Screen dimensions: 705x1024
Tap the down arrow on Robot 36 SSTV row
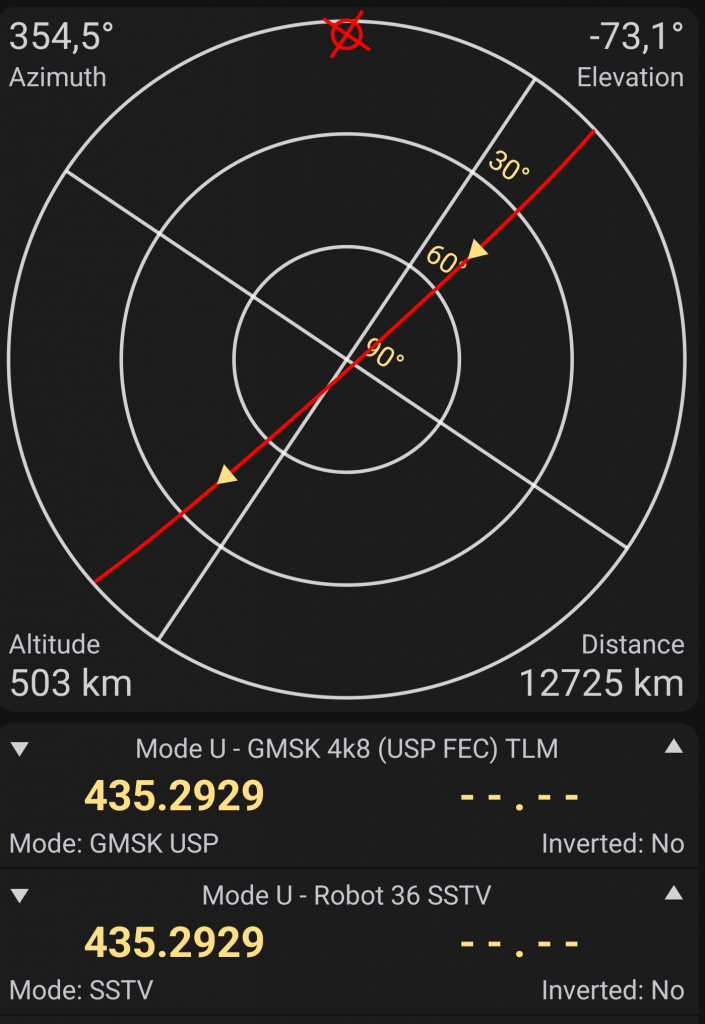click(x=20, y=894)
